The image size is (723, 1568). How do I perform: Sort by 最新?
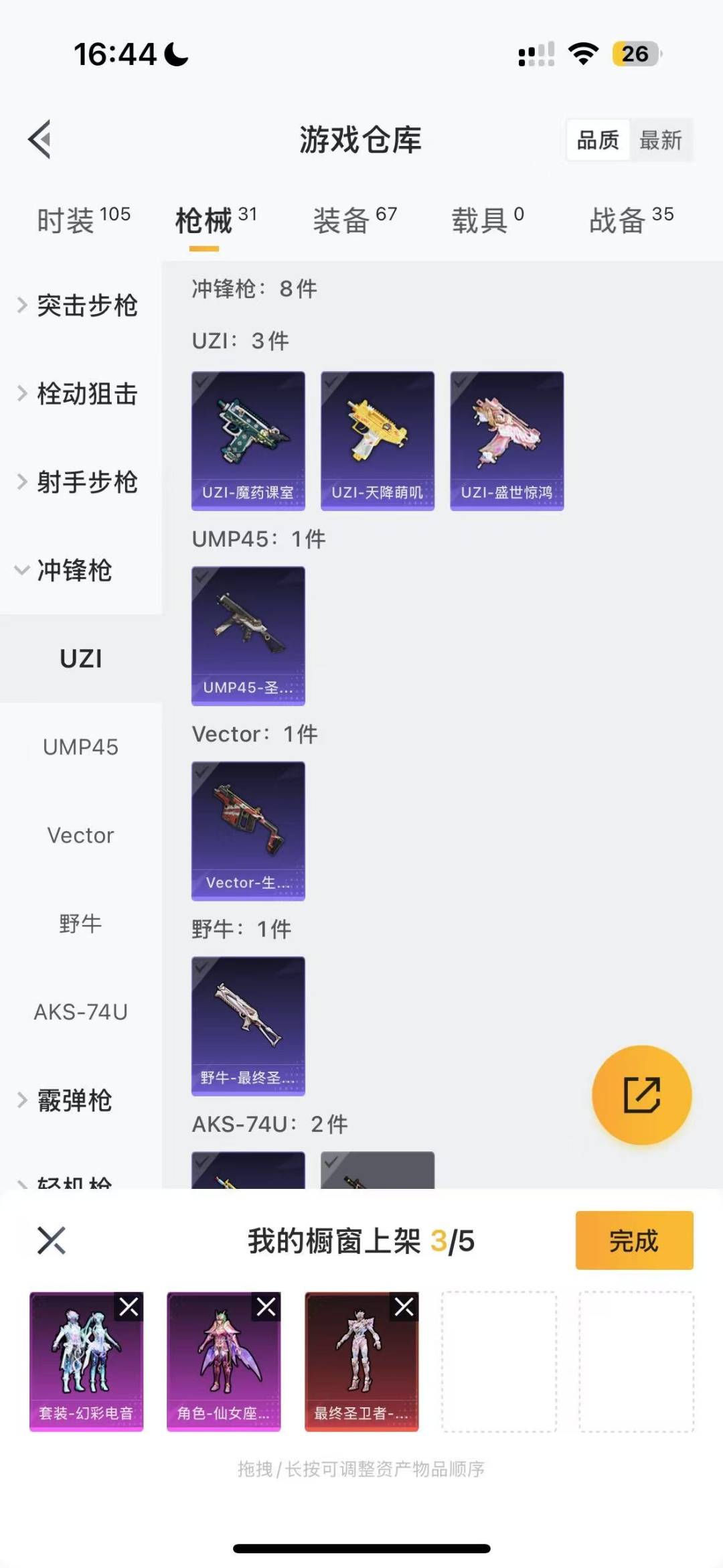660,140
